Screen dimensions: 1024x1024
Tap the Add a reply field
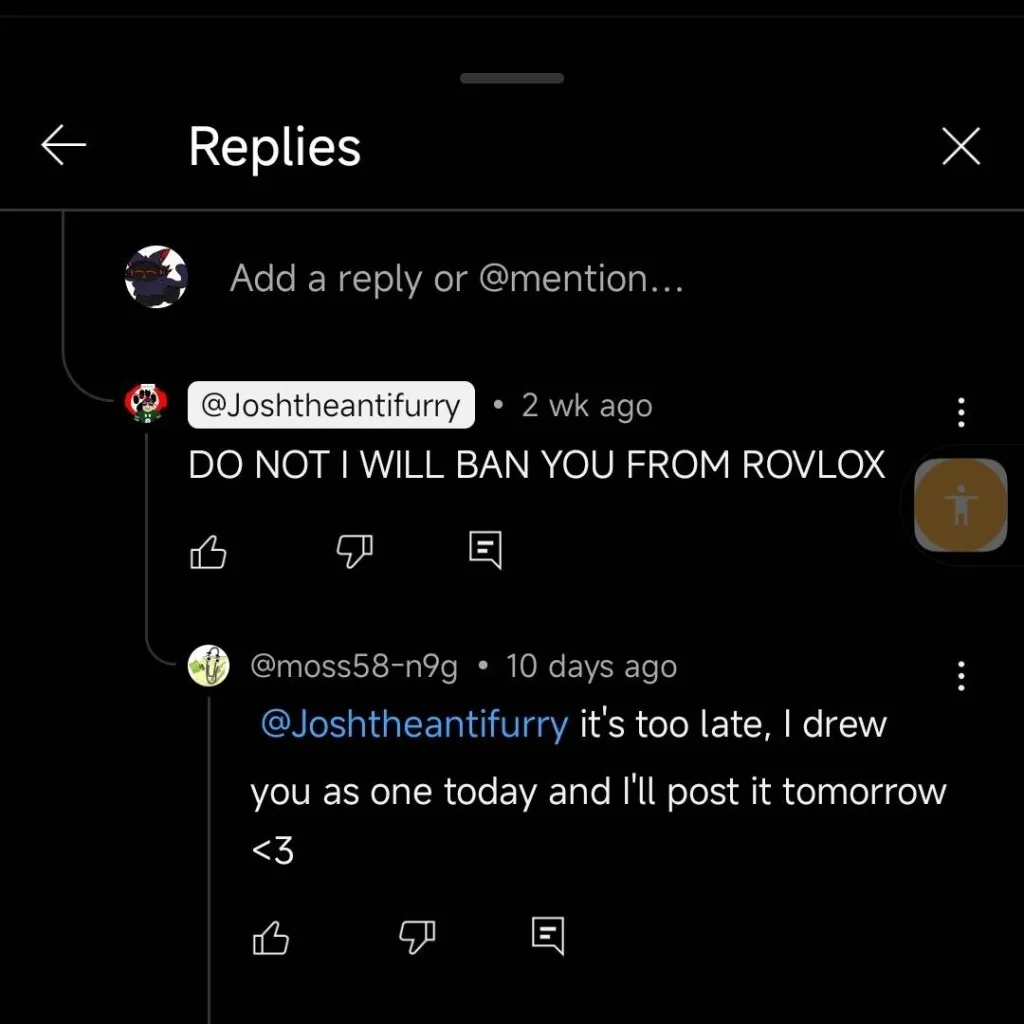[456, 278]
